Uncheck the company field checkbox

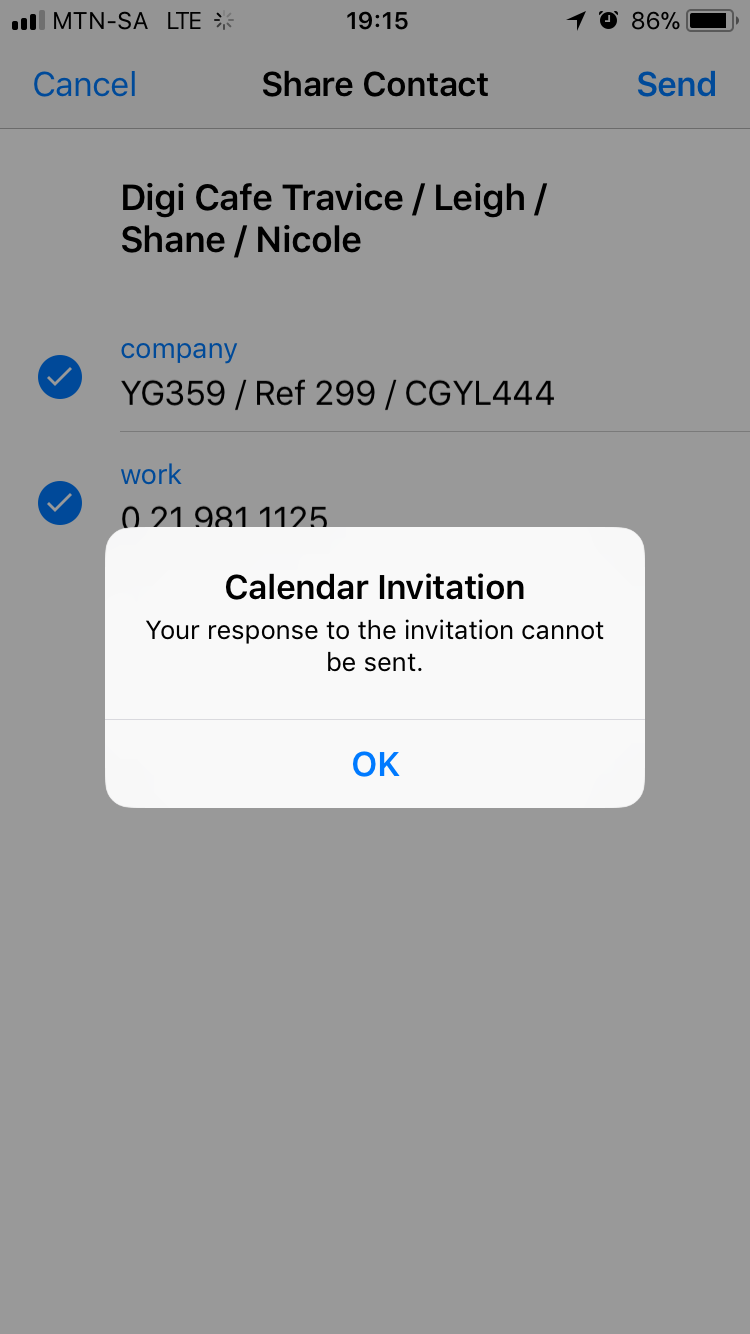pos(60,376)
